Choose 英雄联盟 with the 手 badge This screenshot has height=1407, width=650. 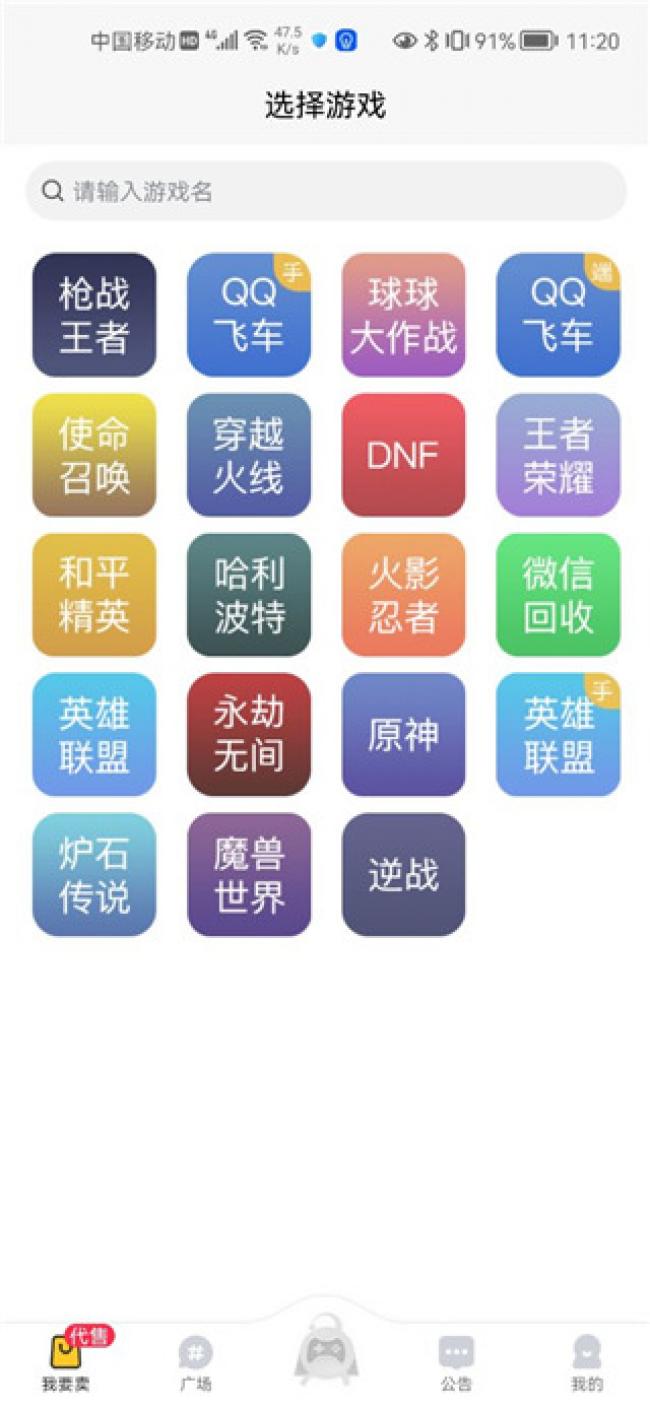pos(558,735)
